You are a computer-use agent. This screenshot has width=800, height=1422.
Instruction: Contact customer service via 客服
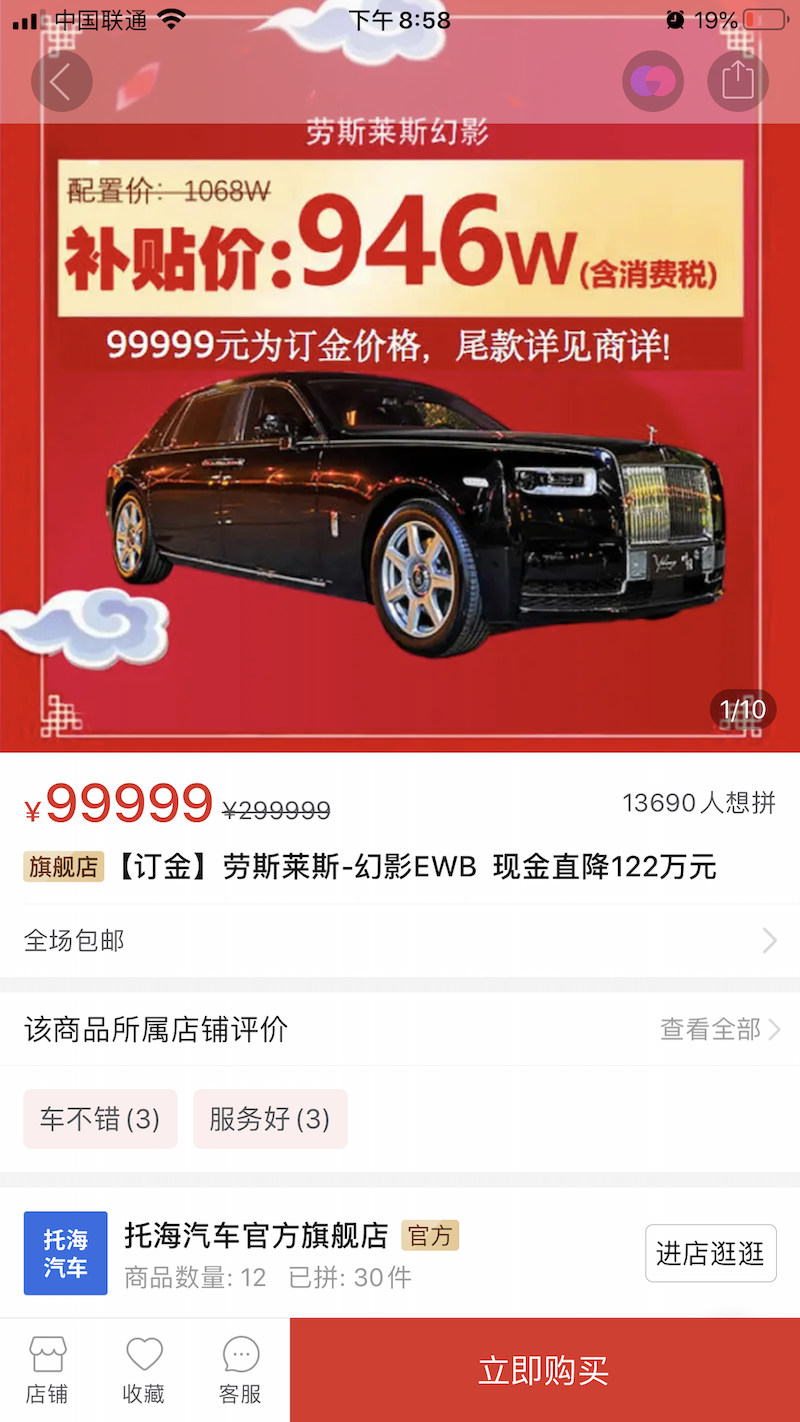coord(240,1370)
